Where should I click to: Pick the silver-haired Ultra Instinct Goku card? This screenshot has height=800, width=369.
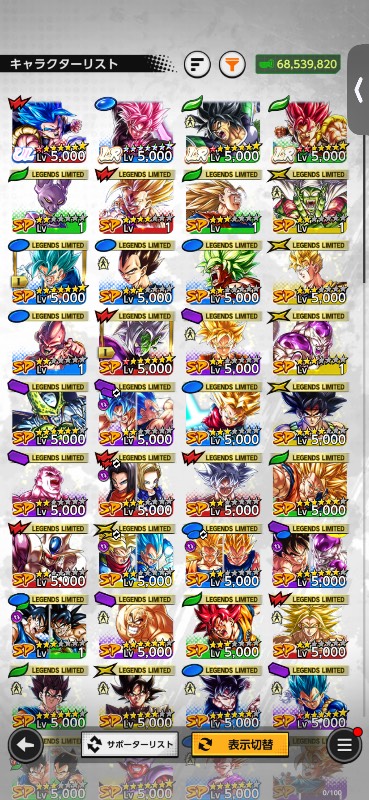coord(223,486)
